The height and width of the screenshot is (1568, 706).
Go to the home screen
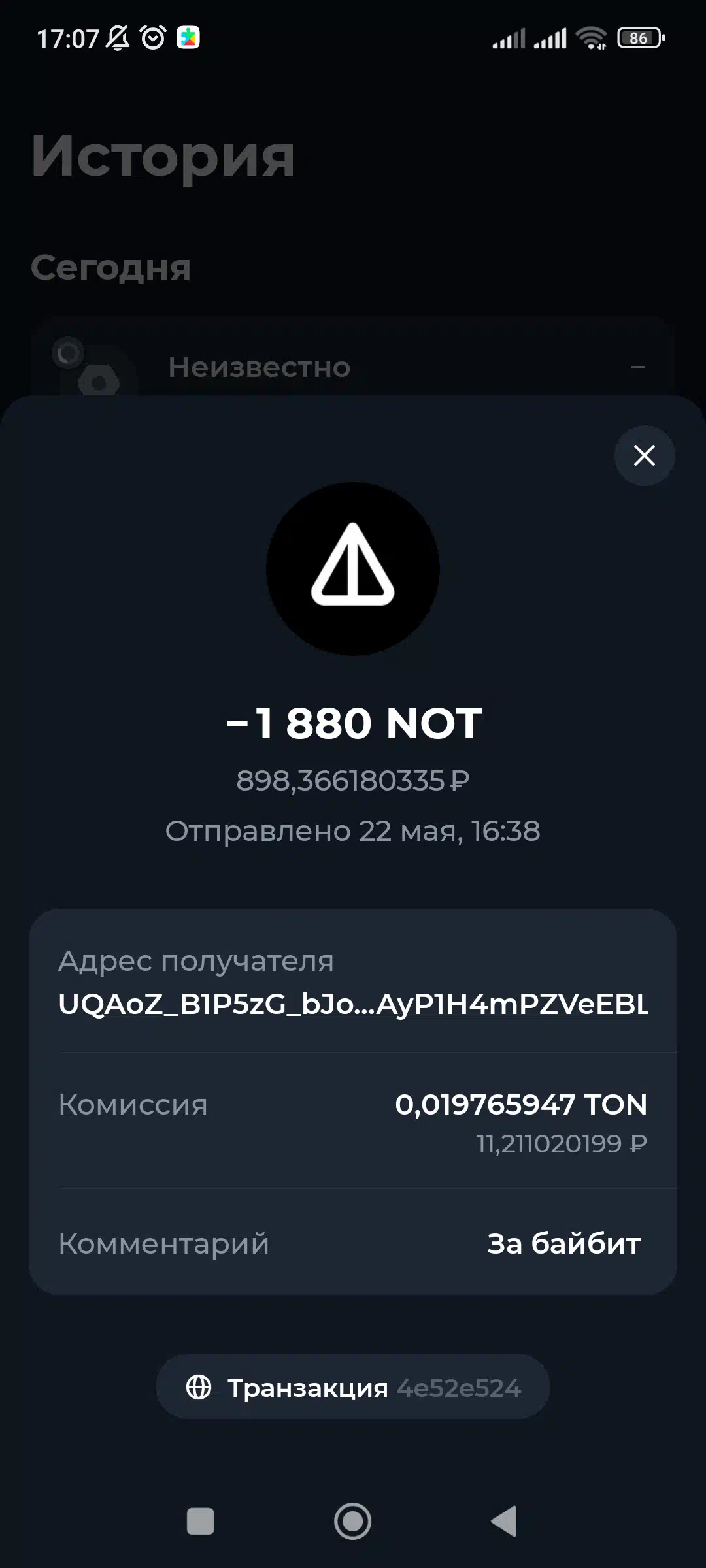[x=353, y=1522]
